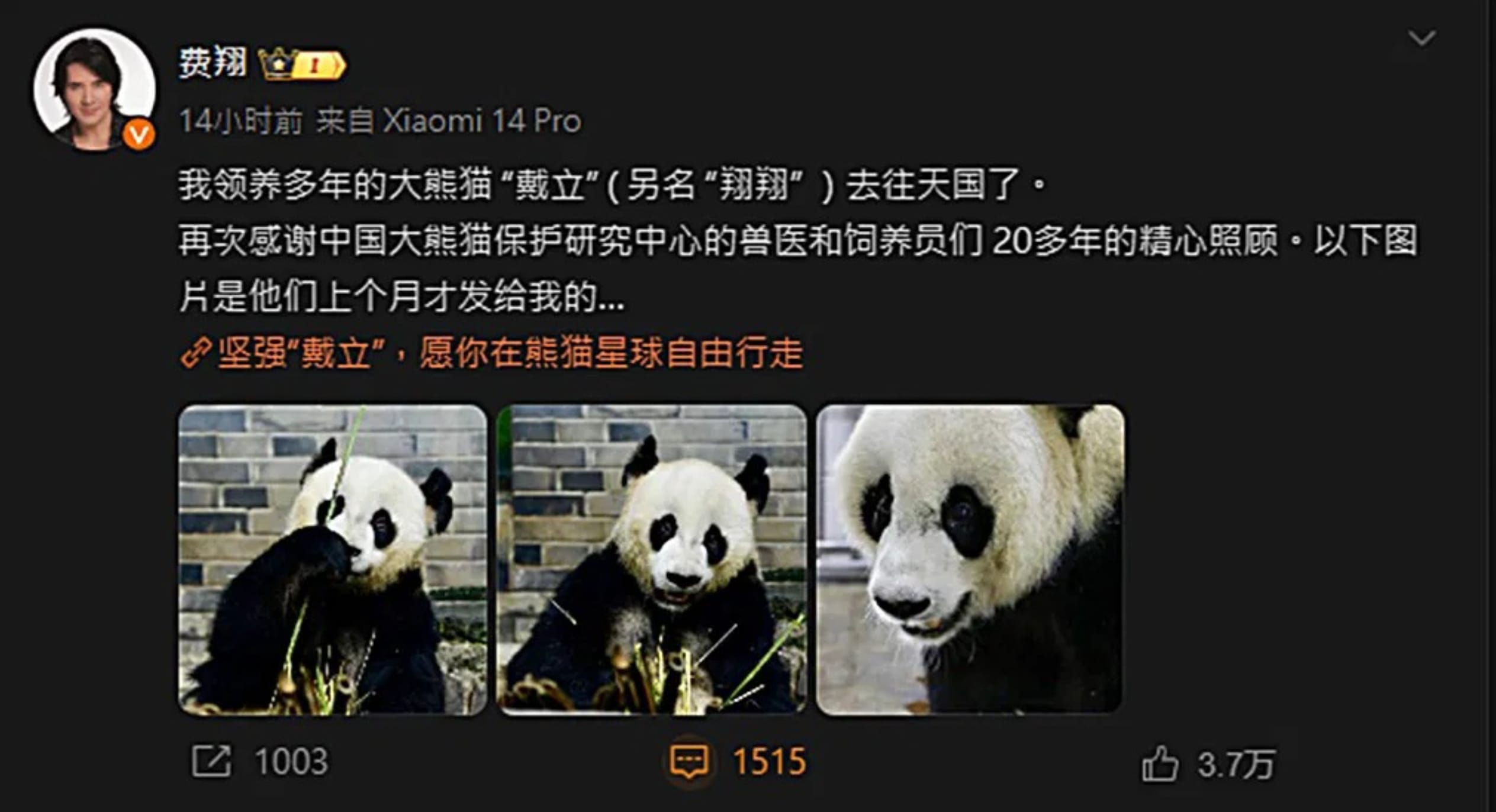Open 费翔's profile avatar
The width and height of the screenshot is (1496, 812).
coord(95,89)
